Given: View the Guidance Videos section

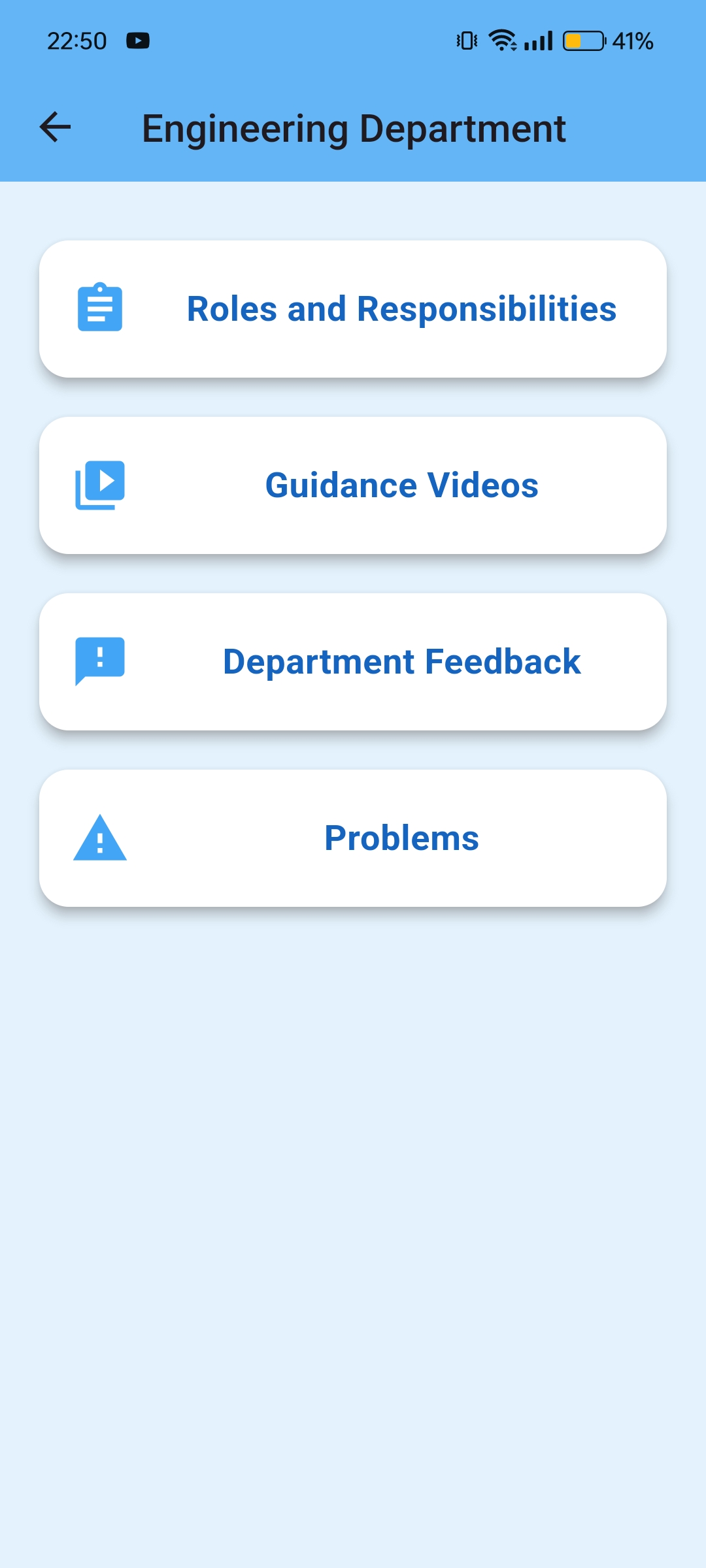Looking at the screenshot, I should click(353, 485).
